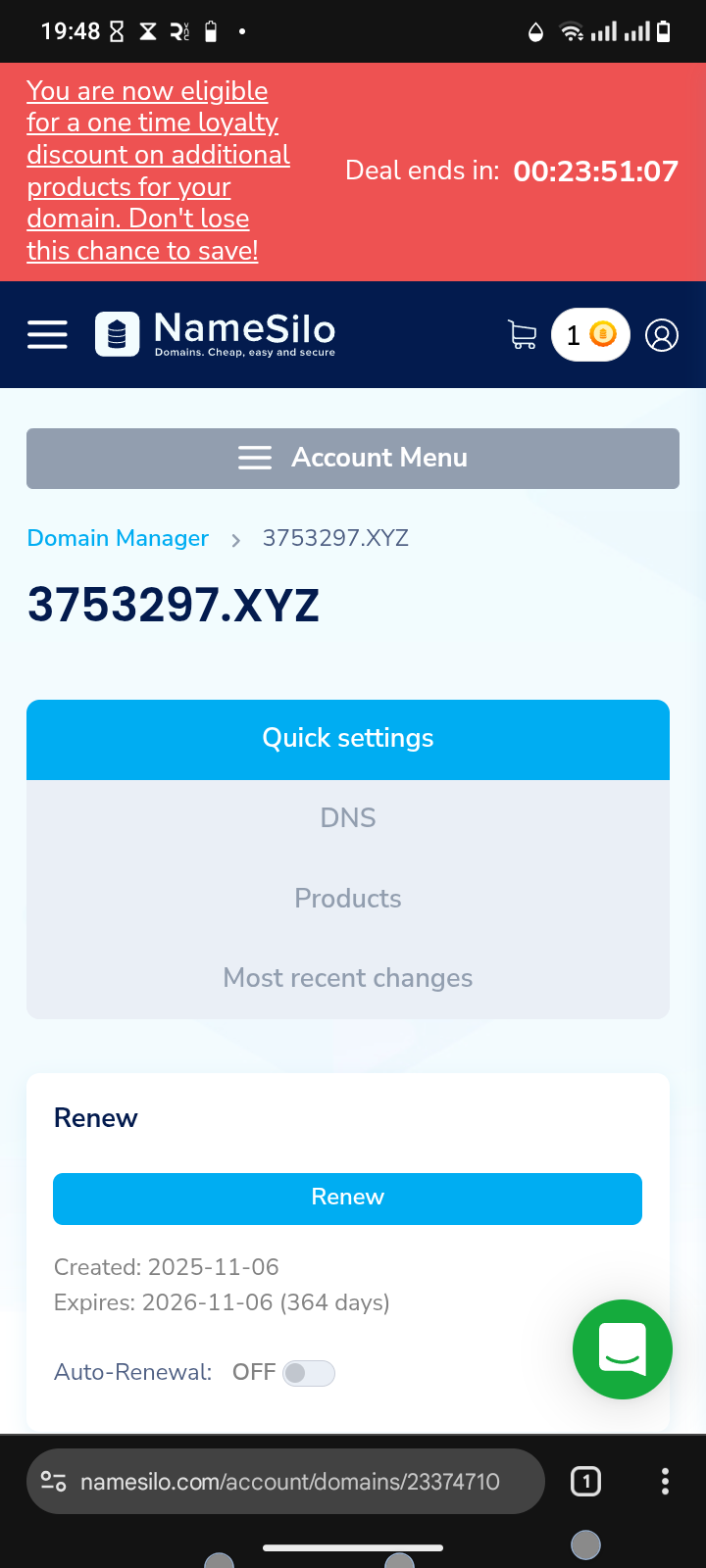This screenshot has height=1568, width=706.
Task: Go back to Domain Manager
Action: point(118,538)
